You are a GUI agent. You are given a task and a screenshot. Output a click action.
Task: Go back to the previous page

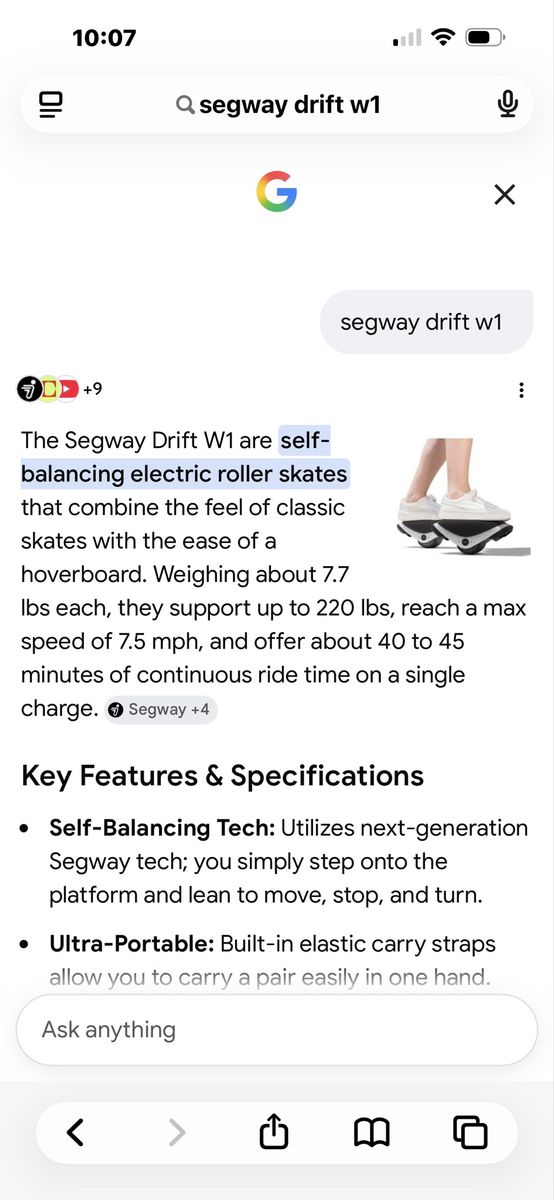tap(76, 1132)
